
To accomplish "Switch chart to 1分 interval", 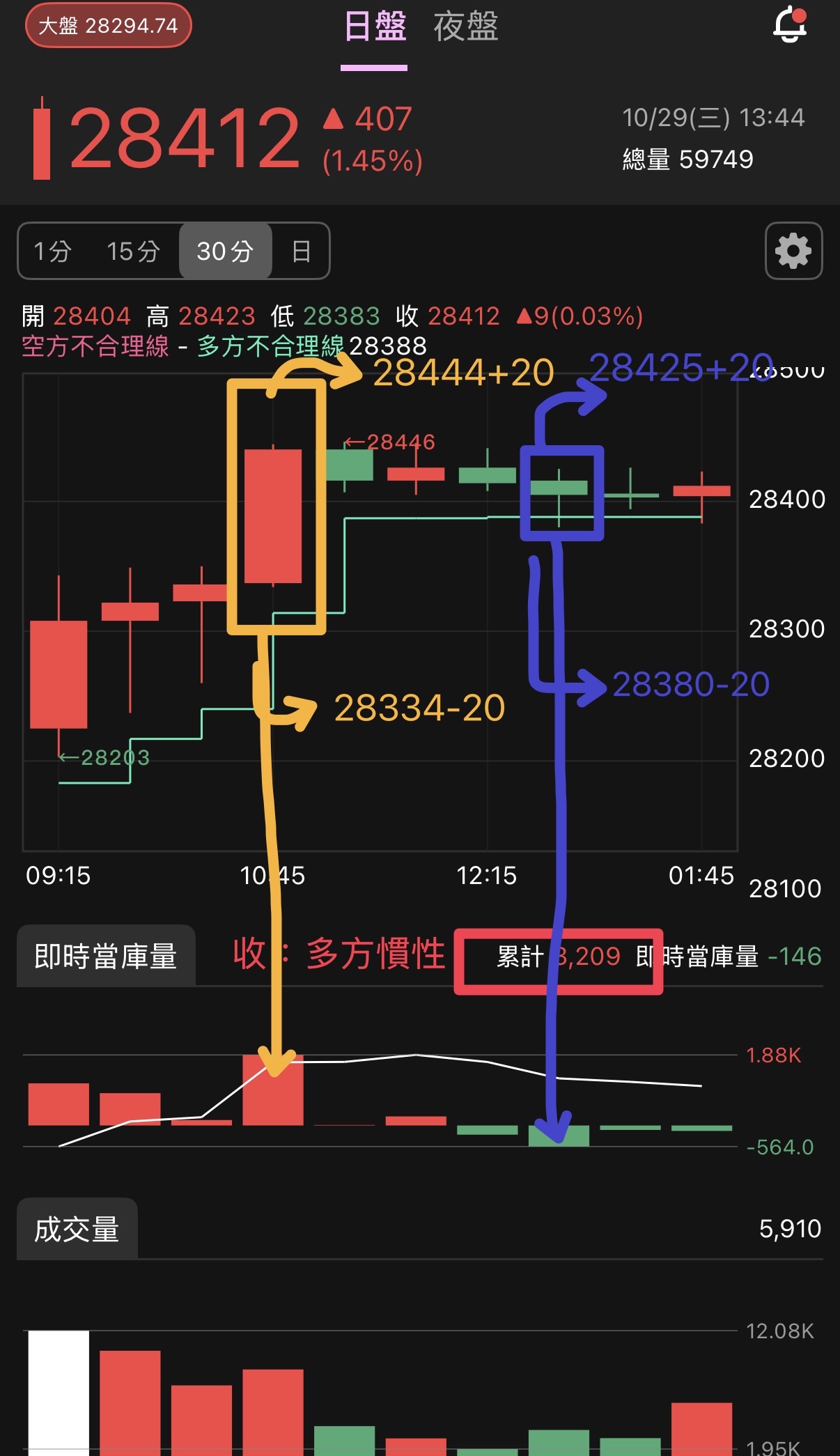I will tap(53, 251).
